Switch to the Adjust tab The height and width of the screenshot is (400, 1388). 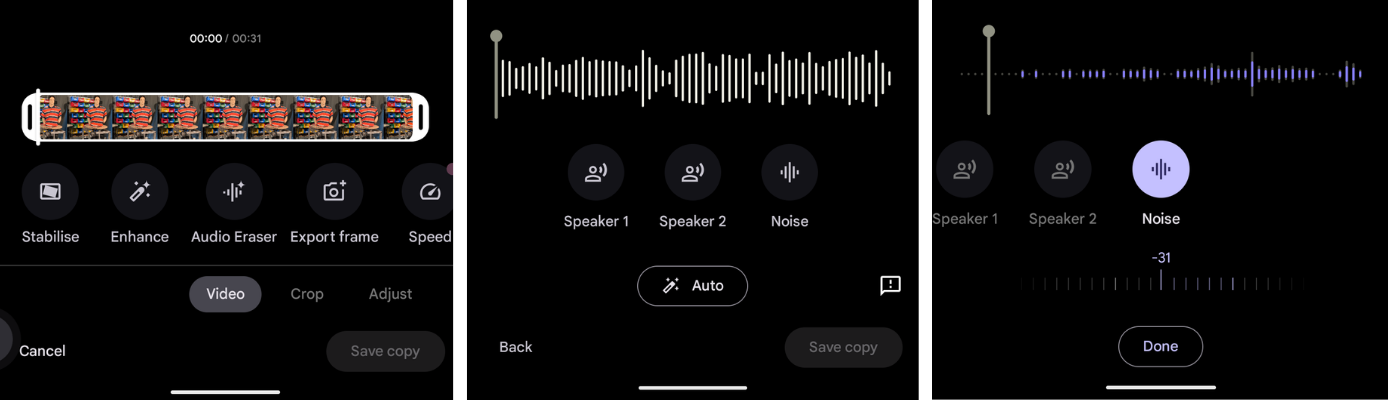pos(390,294)
